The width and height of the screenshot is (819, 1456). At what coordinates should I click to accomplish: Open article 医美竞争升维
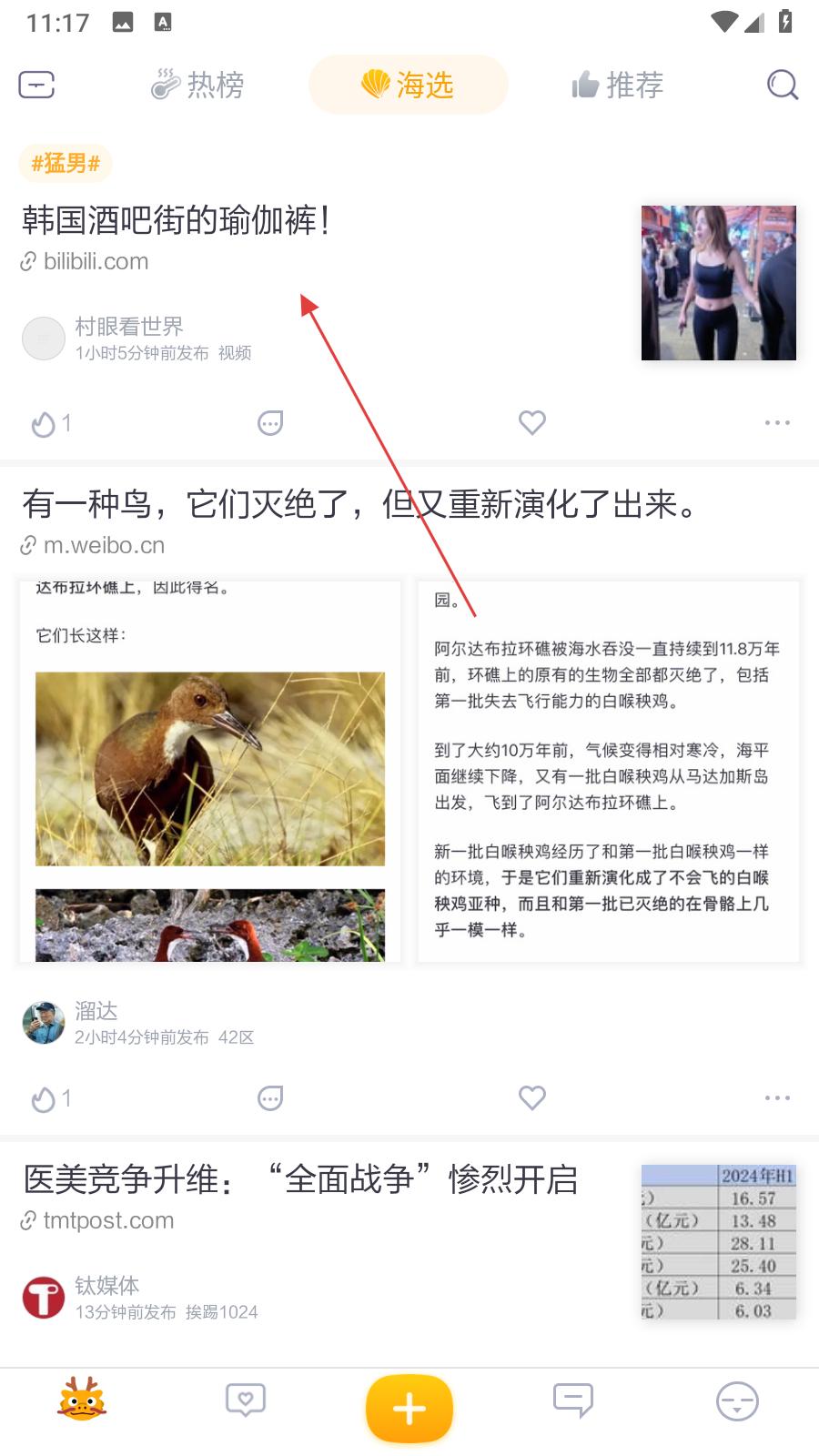click(x=300, y=1180)
